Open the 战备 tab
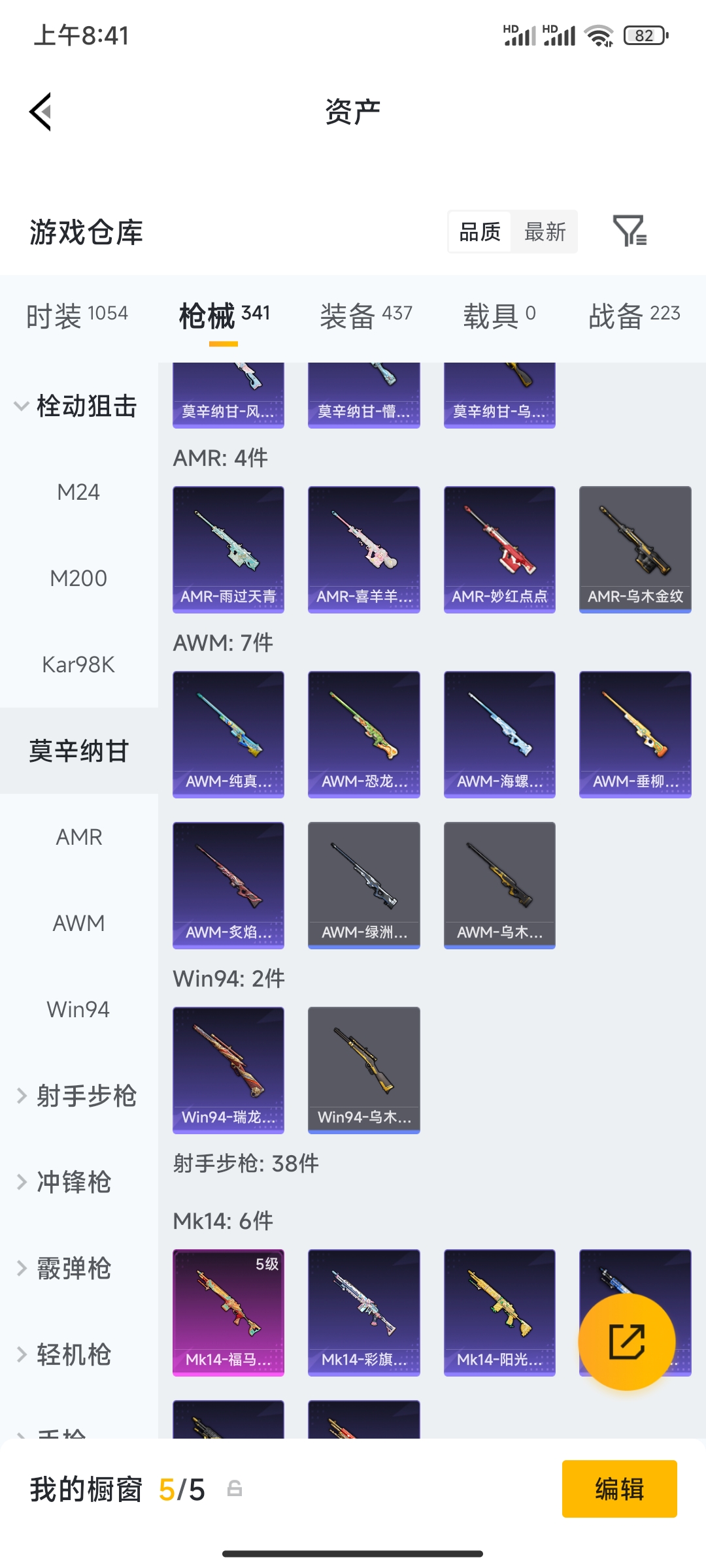The width and height of the screenshot is (706, 1568). pos(634,316)
